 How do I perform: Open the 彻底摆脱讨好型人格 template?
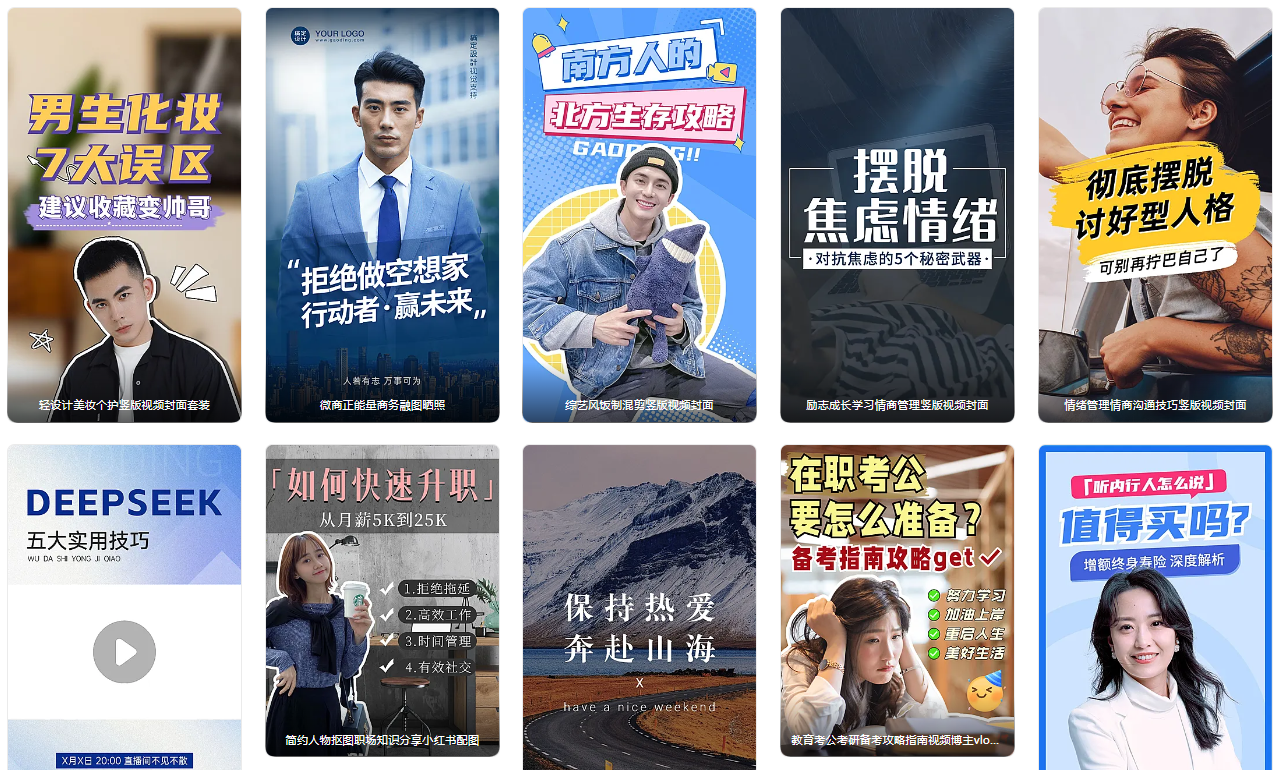(1155, 215)
